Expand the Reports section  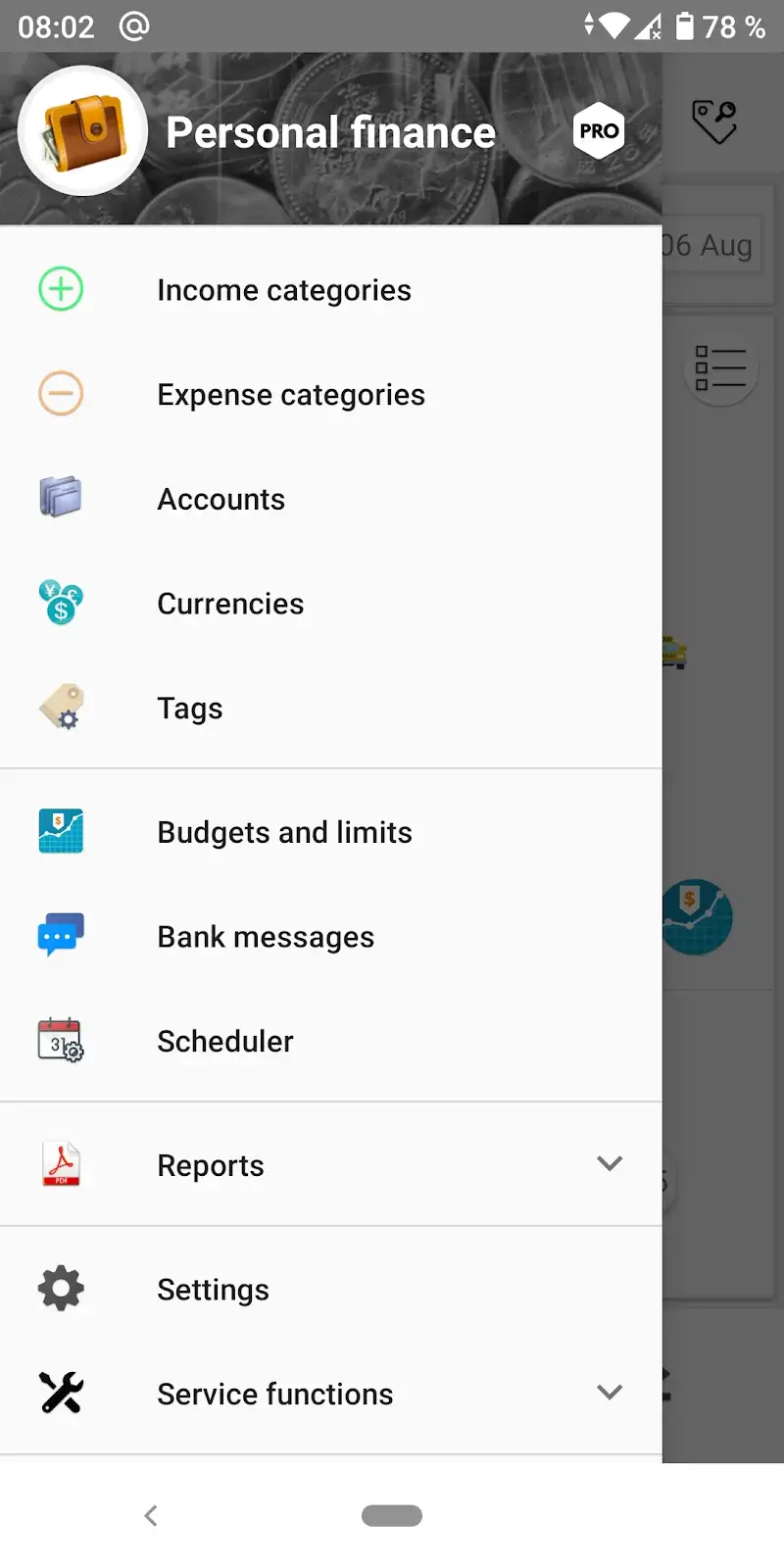click(609, 1164)
